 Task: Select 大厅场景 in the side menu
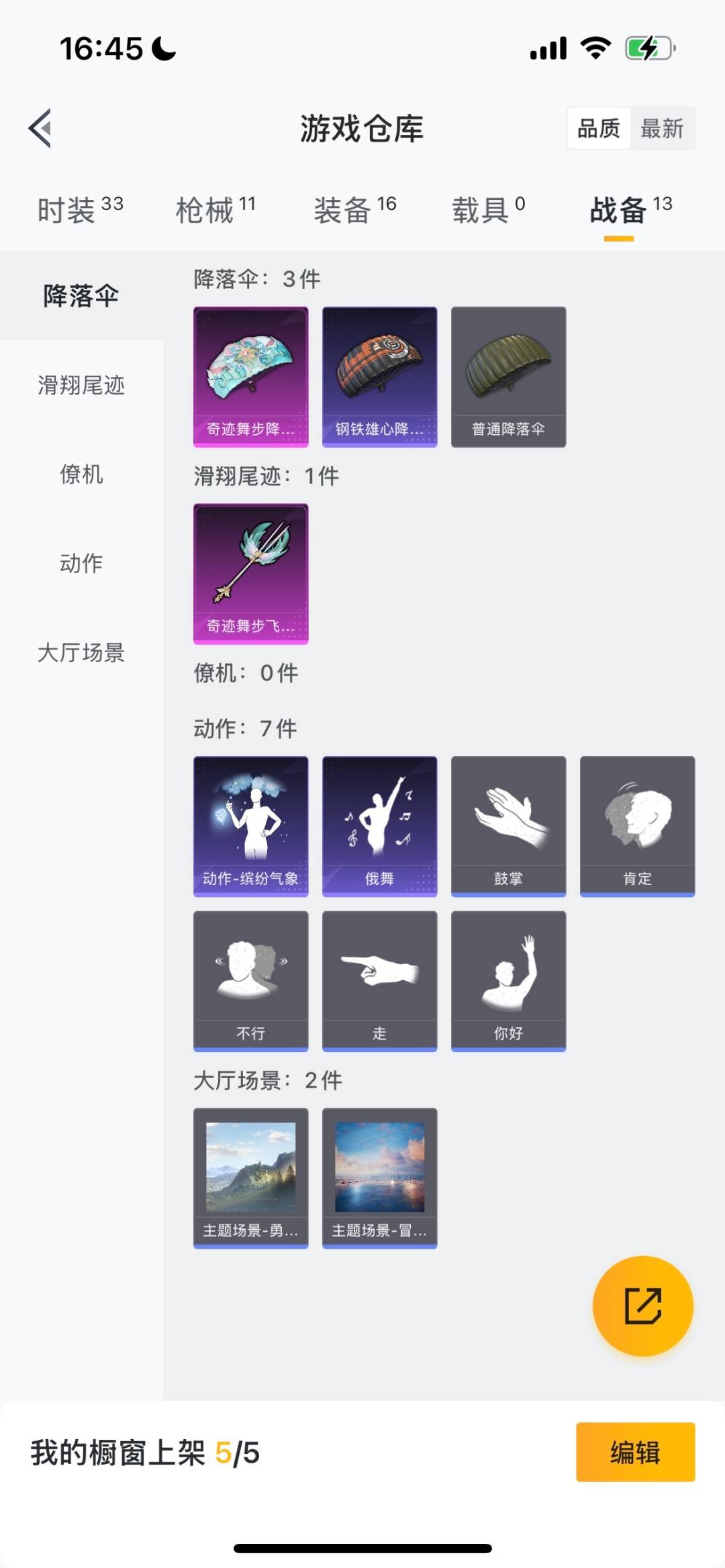pyautogui.click(x=81, y=652)
